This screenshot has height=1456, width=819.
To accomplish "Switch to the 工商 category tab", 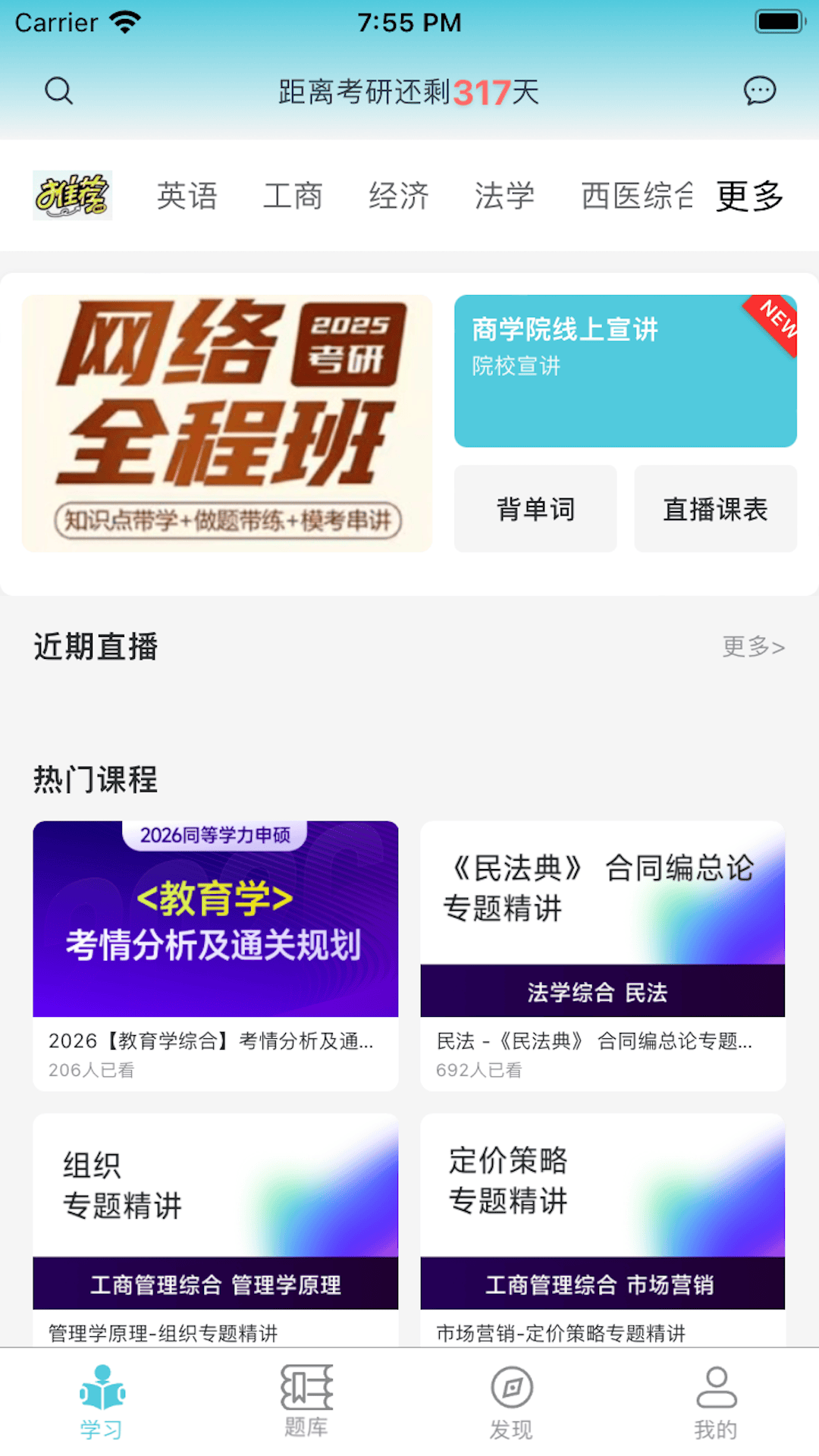I will point(293,196).
